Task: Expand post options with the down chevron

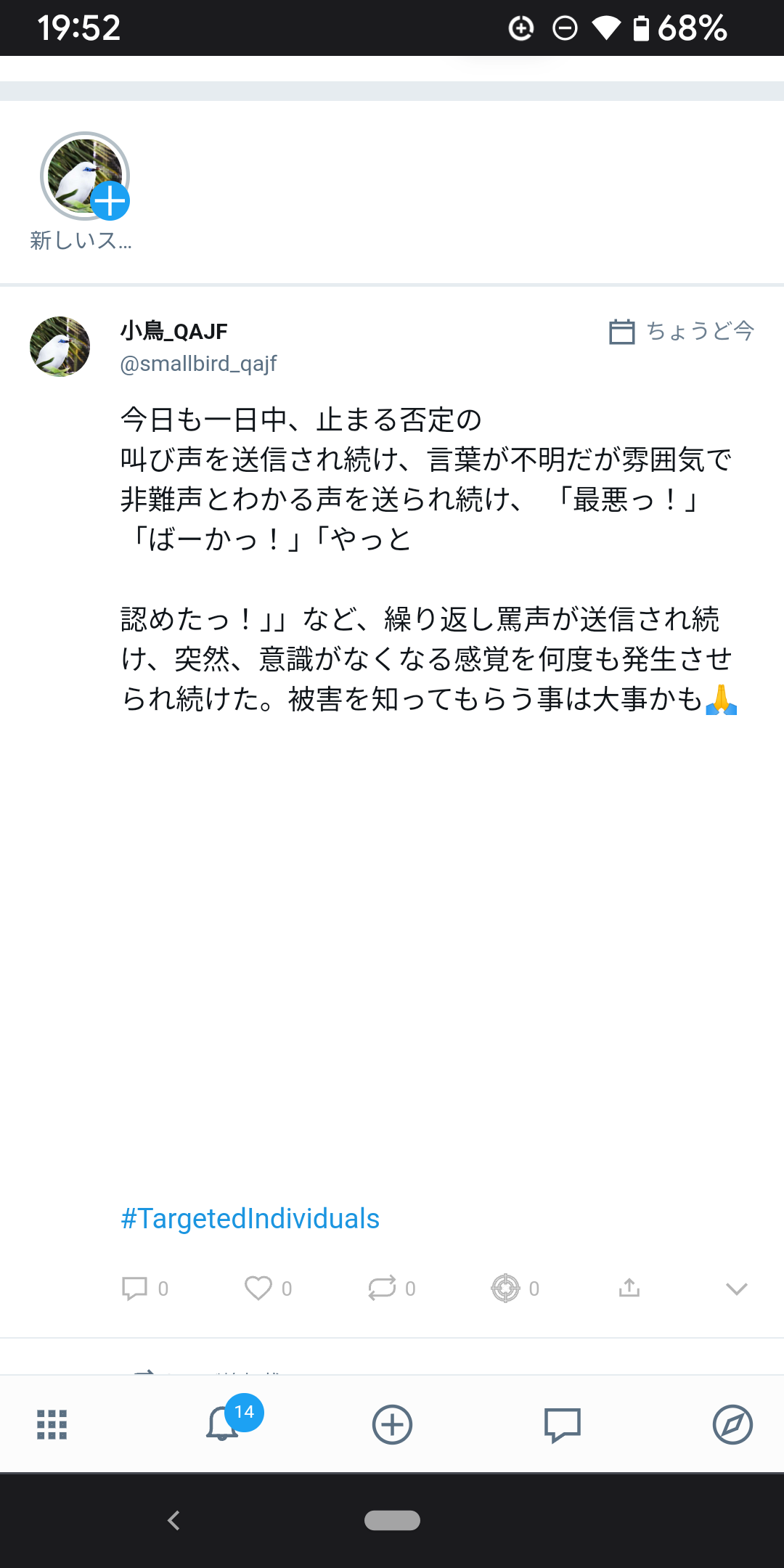Action: (x=736, y=1289)
